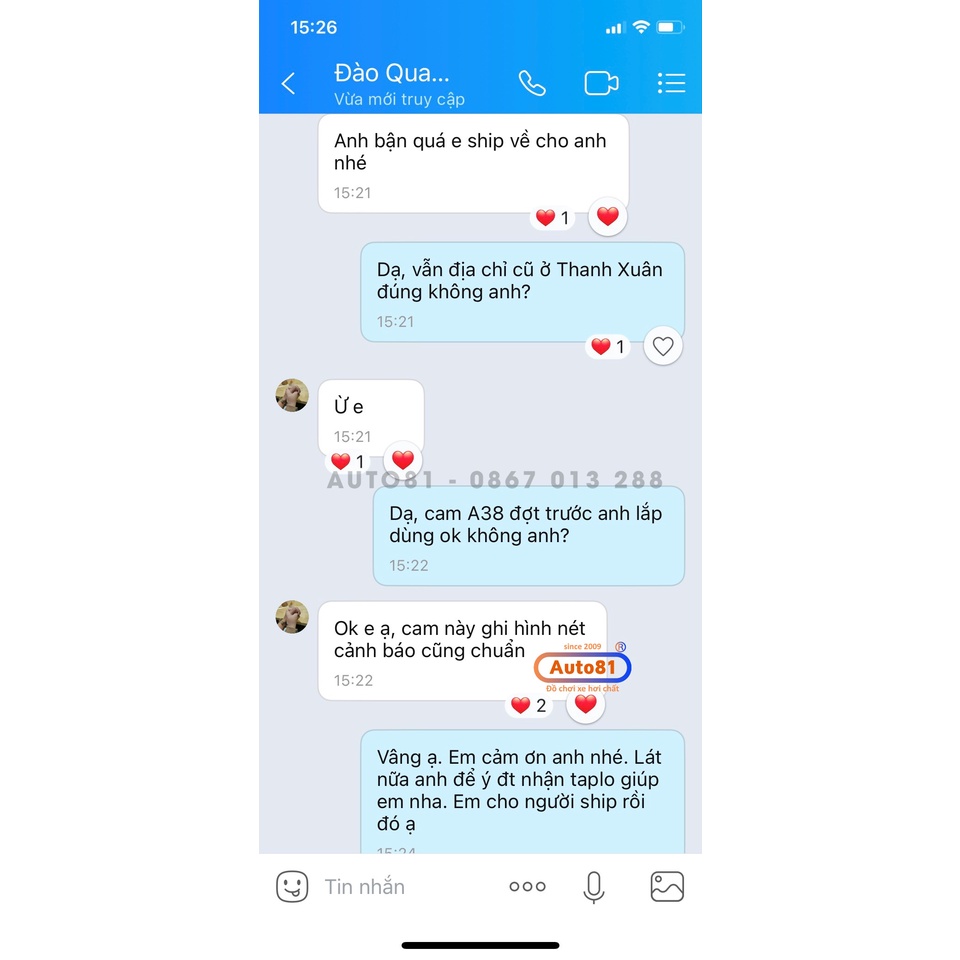Go back to the chat list
The height and width of the screenshot is (960, 960).
point(289,83)
